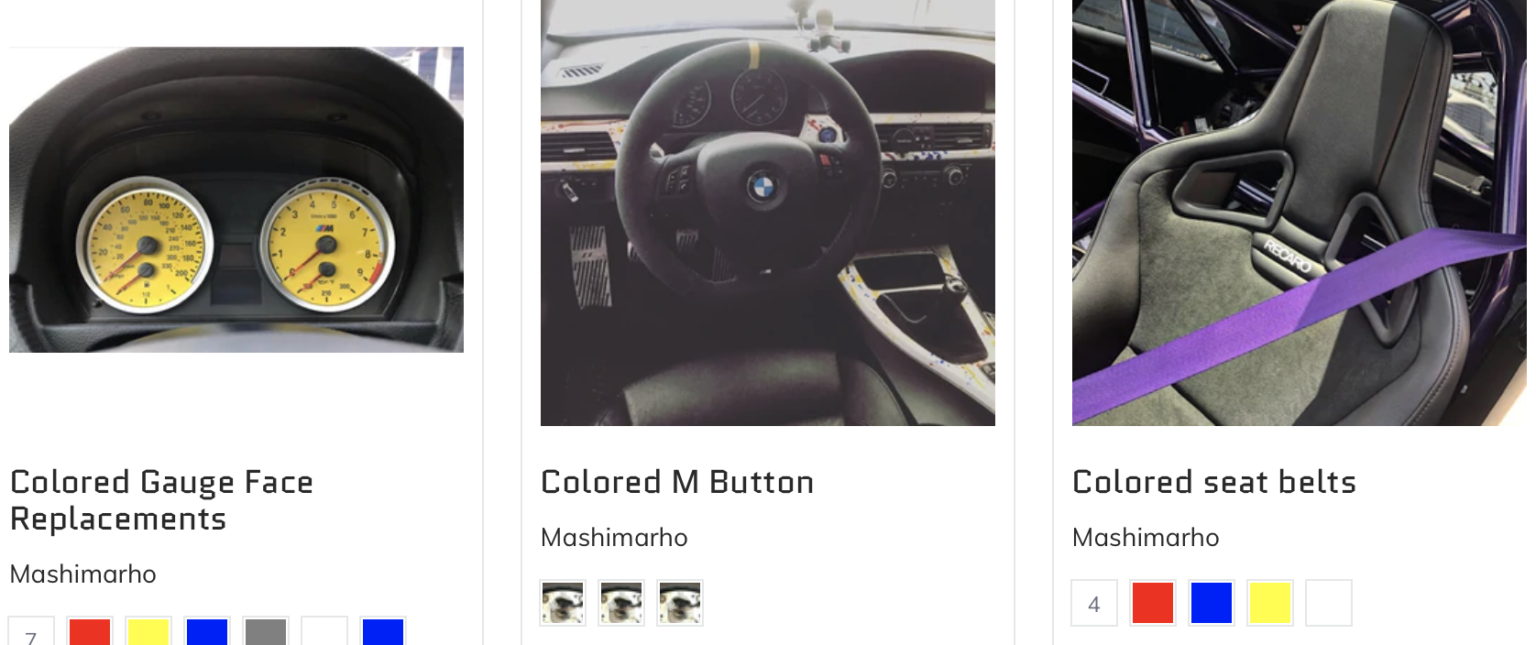
Task: Pick the yellow swatch under Colored seat belts
Action: pyautogui.click(x=1270, y=603)
